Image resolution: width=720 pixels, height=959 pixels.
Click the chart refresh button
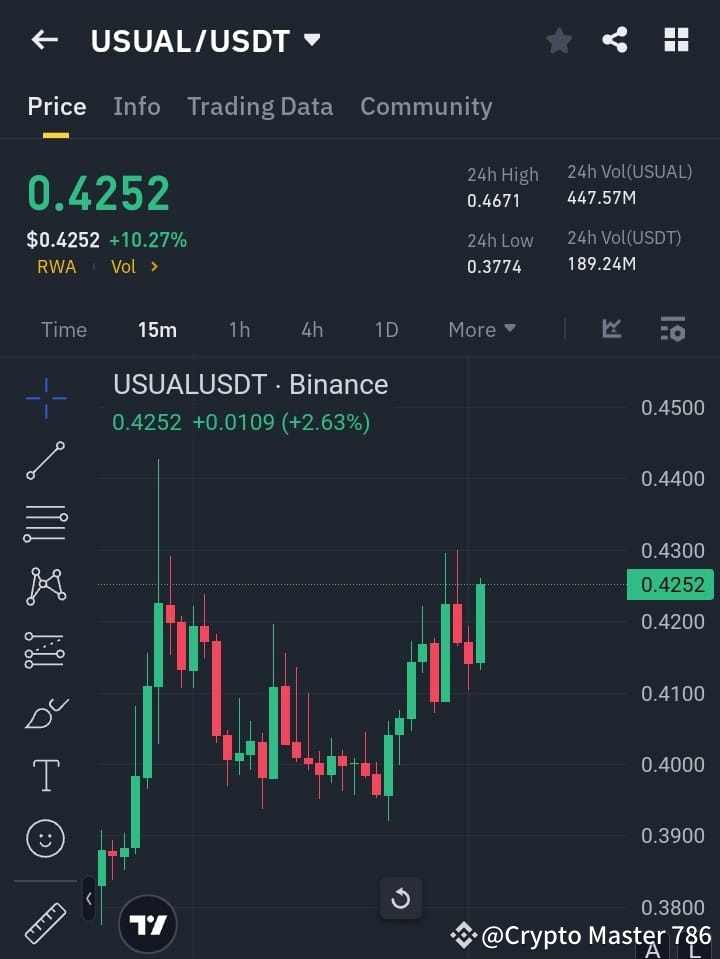400,898
